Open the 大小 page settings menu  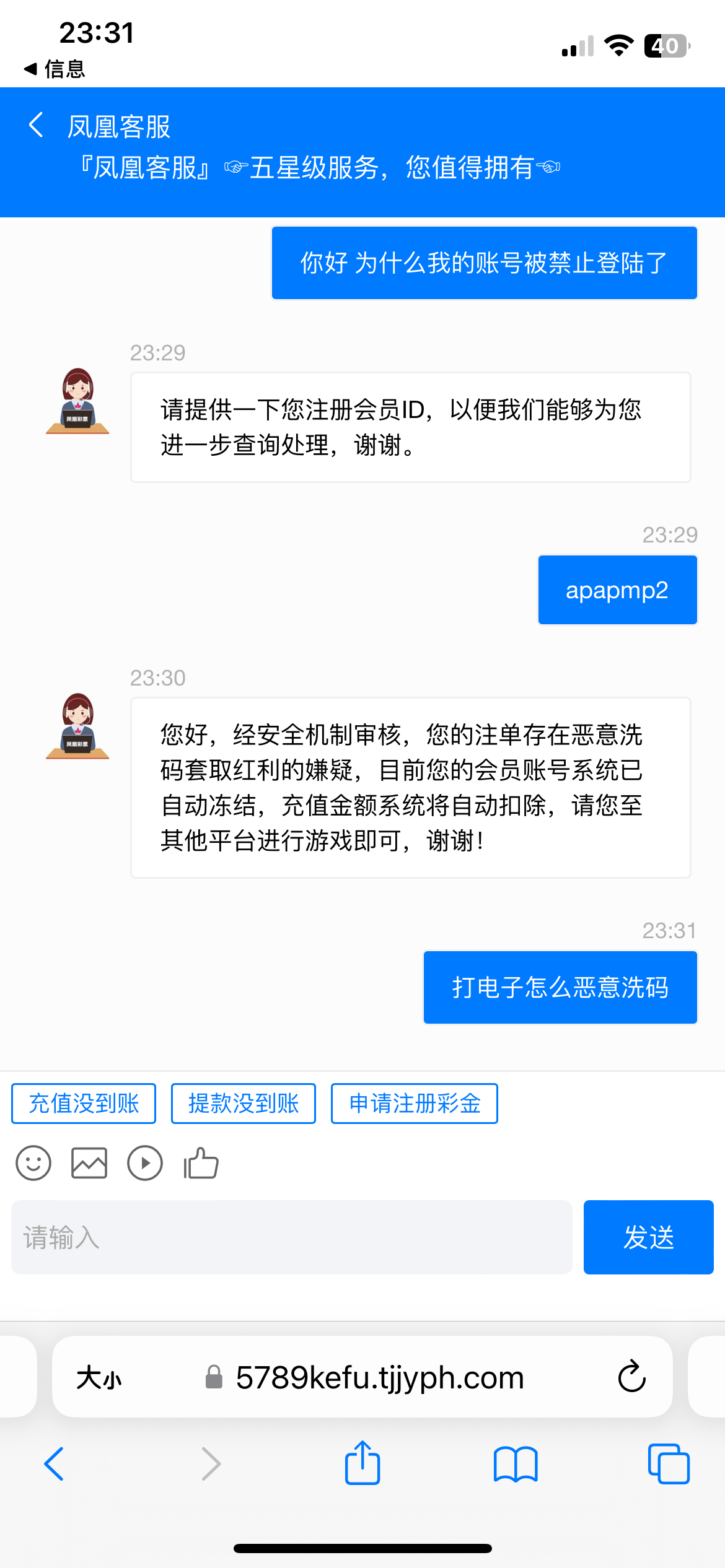[99, 1377]
